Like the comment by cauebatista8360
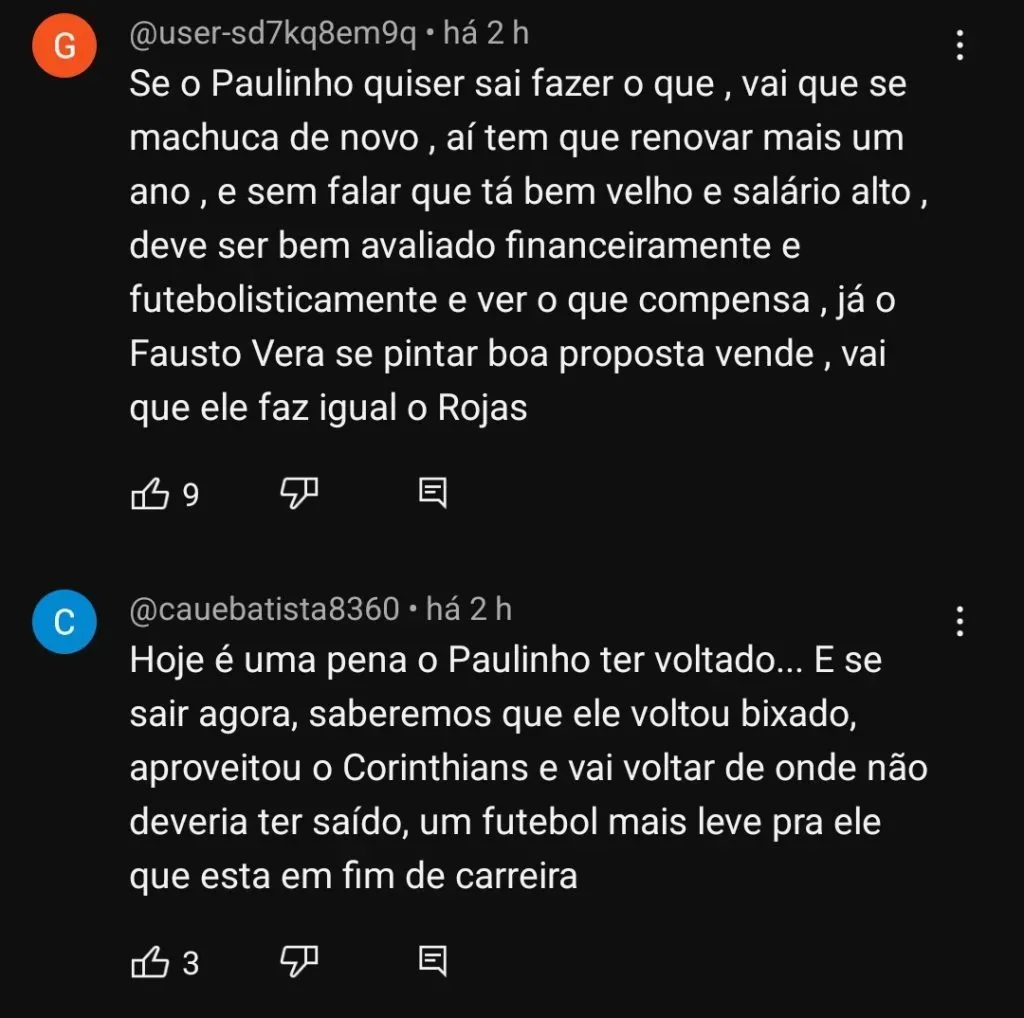Screen dimensions: 1024x1018 tap(150, 962)
